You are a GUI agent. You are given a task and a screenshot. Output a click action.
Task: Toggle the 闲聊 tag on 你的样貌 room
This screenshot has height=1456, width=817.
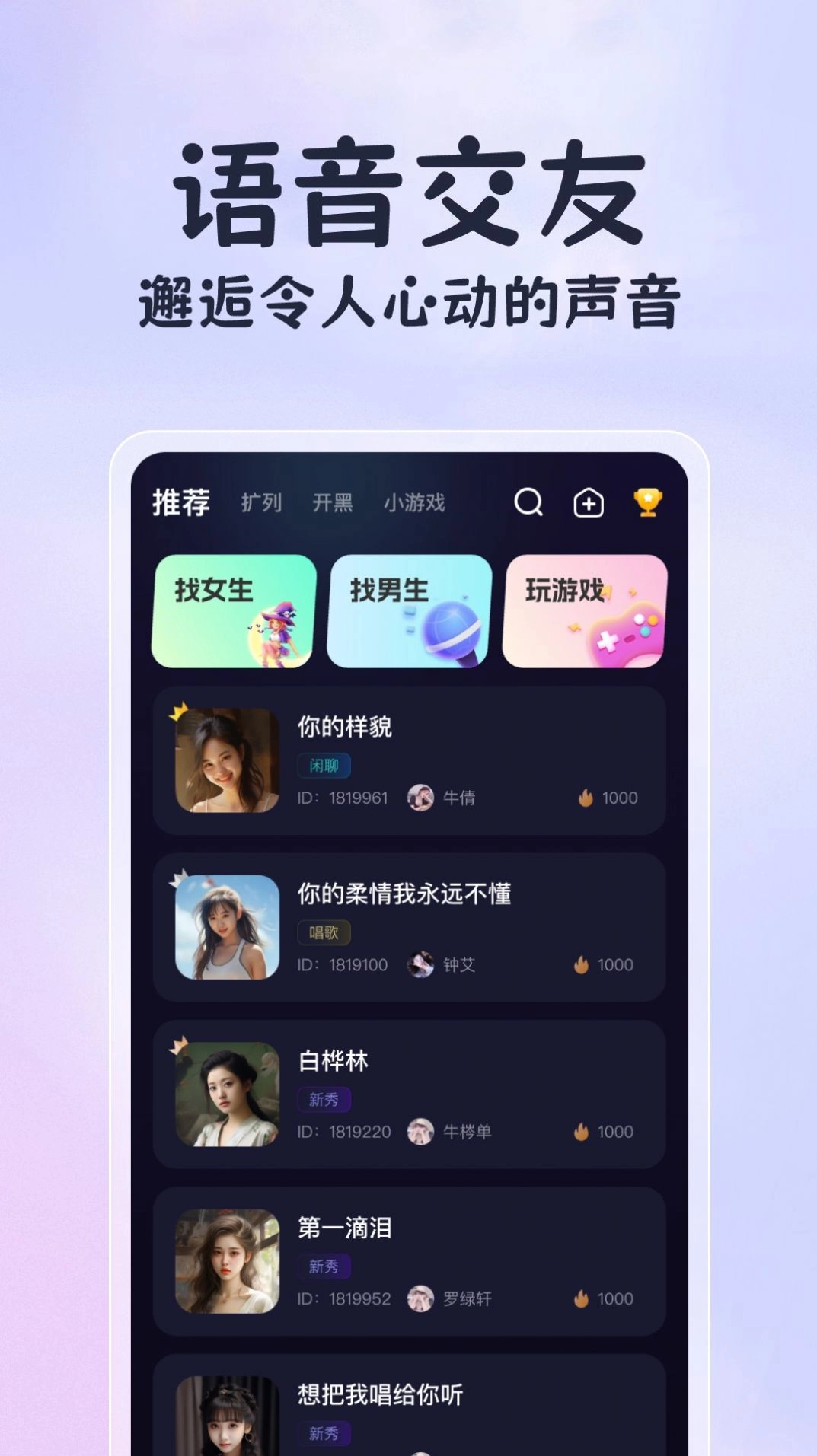[325, 766]
